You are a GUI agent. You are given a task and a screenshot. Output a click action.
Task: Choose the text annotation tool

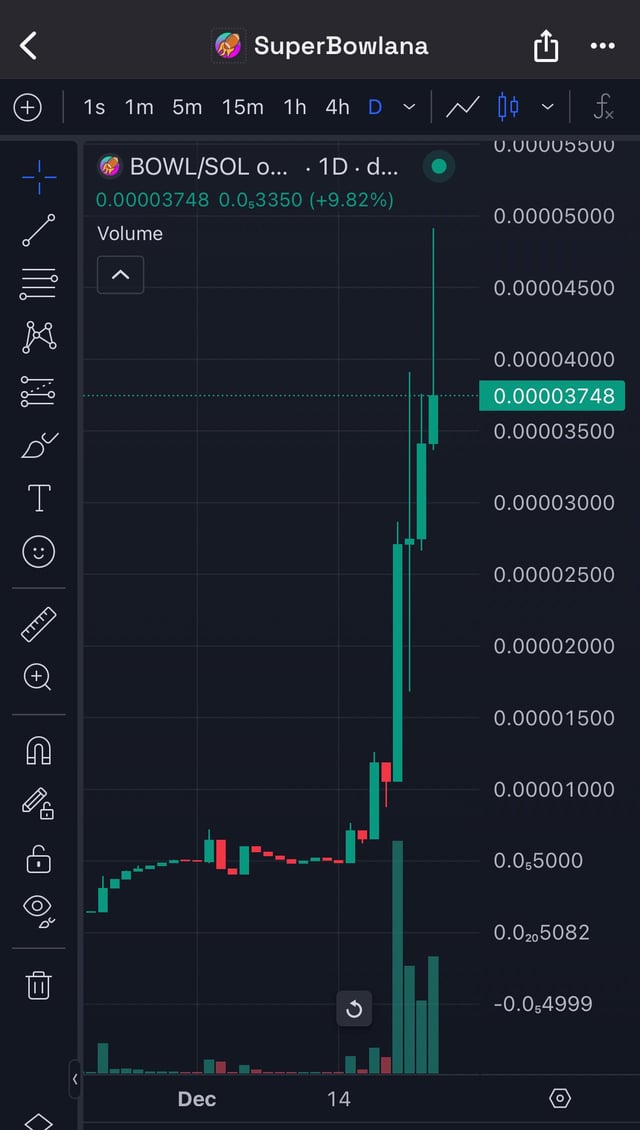pos(39,497)
